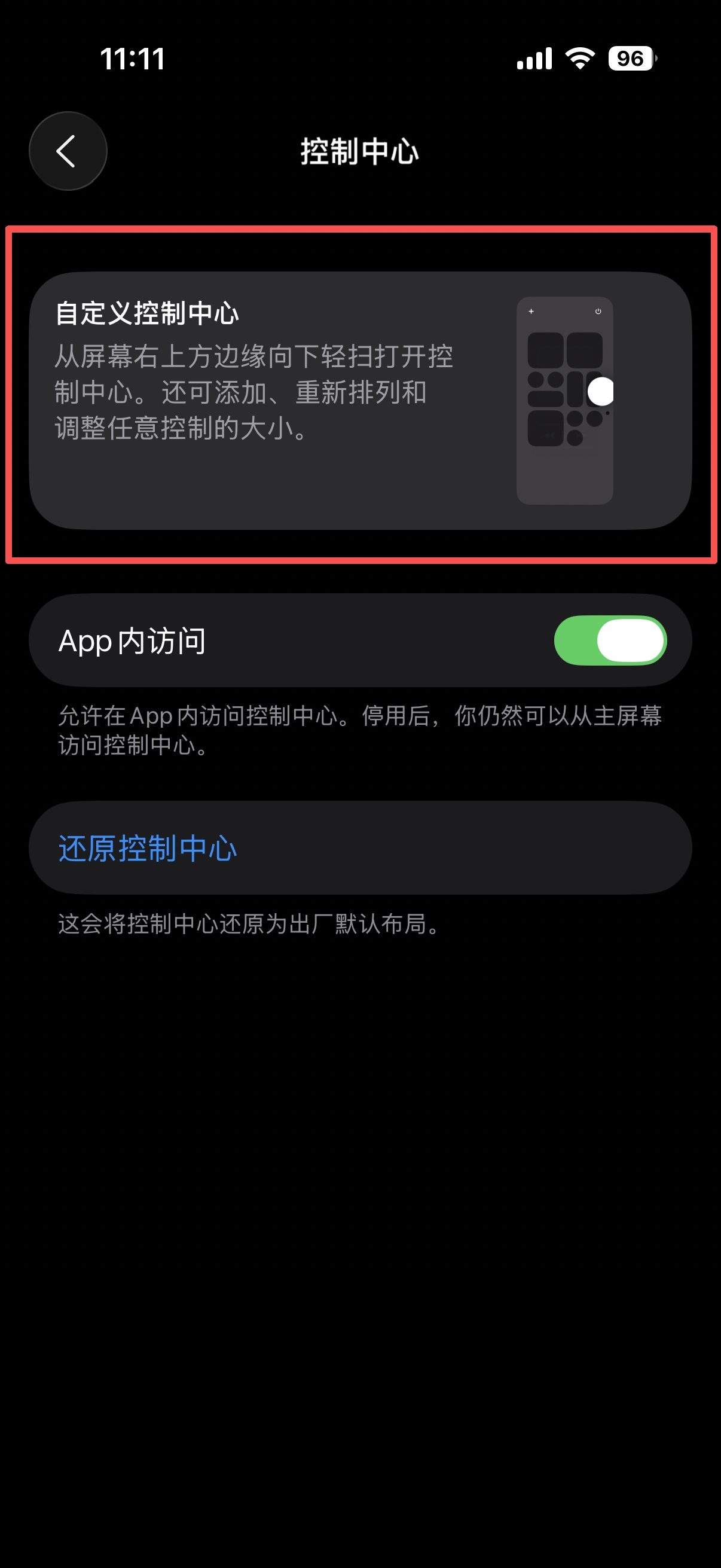The image size is (721, 1568).
Task: Open the 自定义控制中心 card
Action: (360, 400)
